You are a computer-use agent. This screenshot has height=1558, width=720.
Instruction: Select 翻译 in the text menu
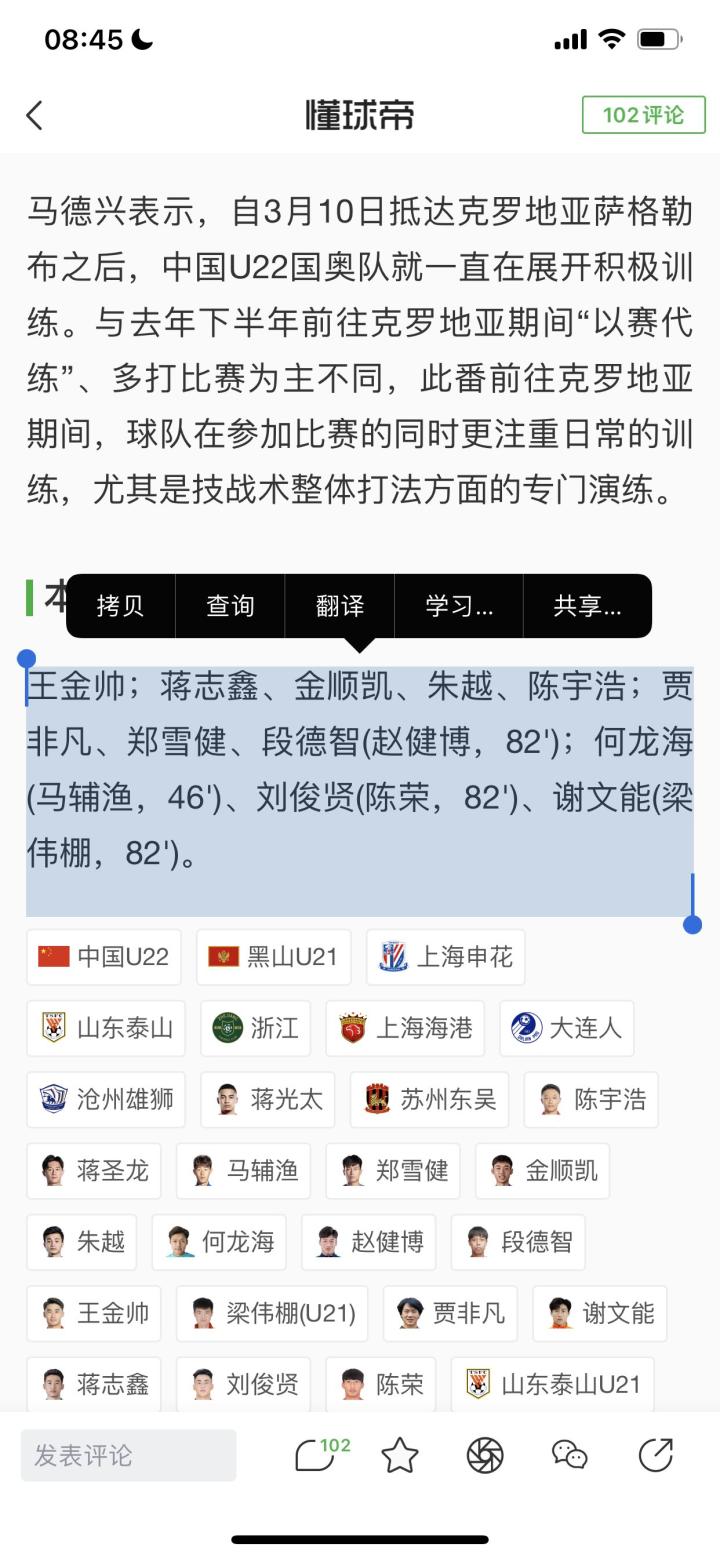pos(340,606)
